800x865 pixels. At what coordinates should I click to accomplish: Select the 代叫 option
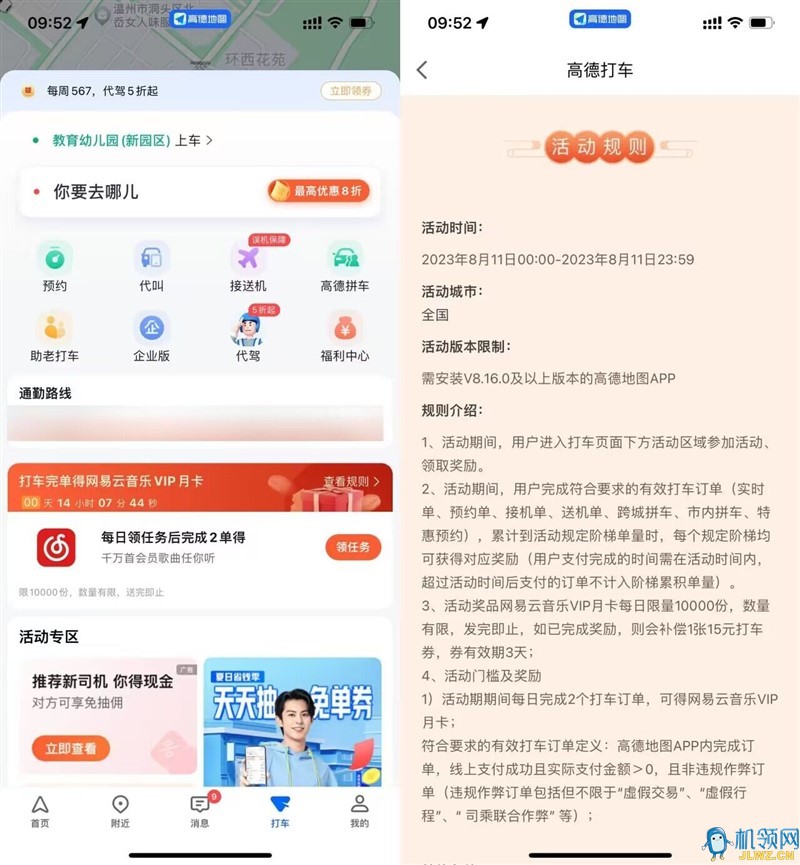tap(151, 267)
